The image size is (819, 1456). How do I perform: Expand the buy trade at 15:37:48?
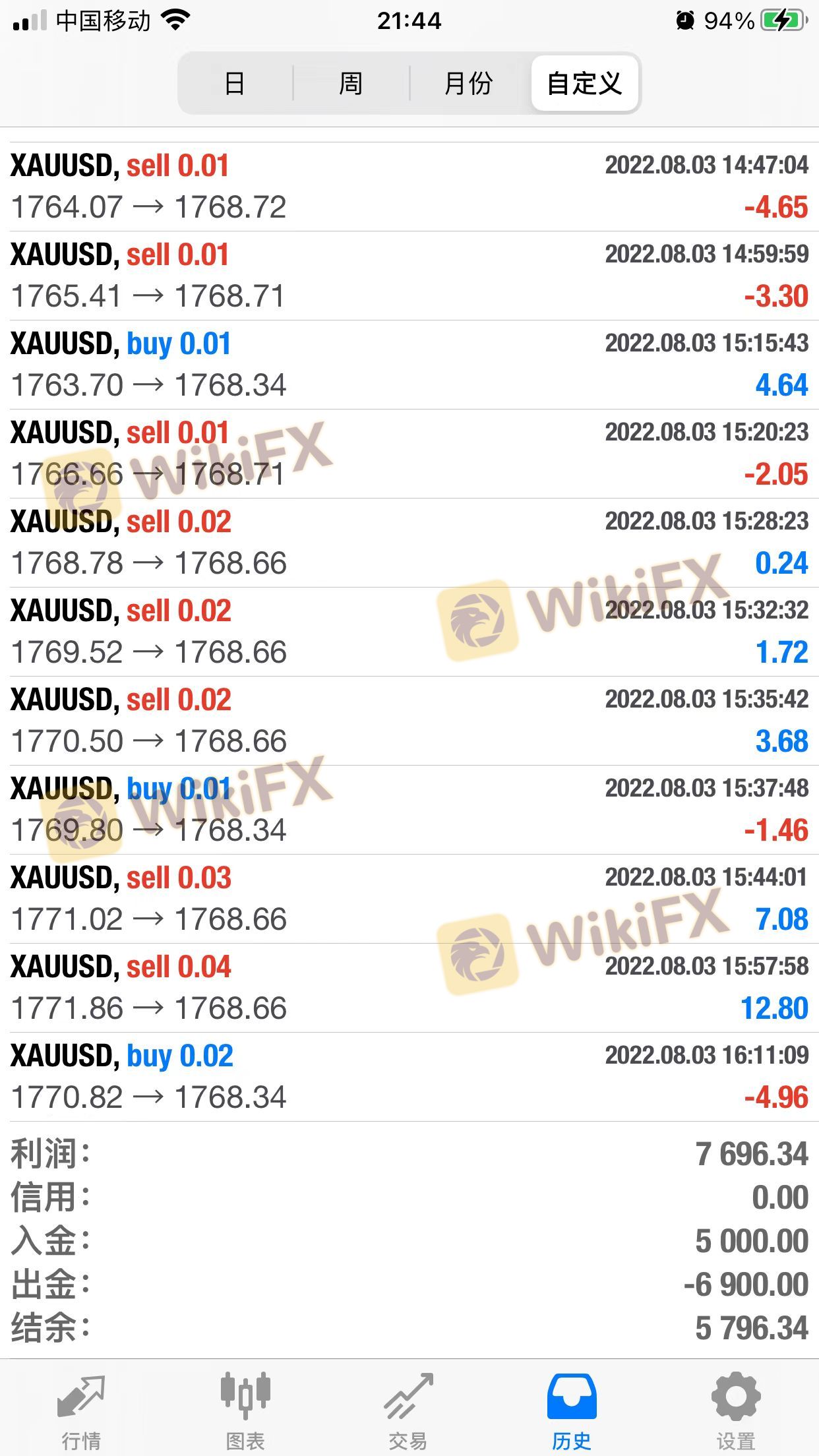coord(409,810)
